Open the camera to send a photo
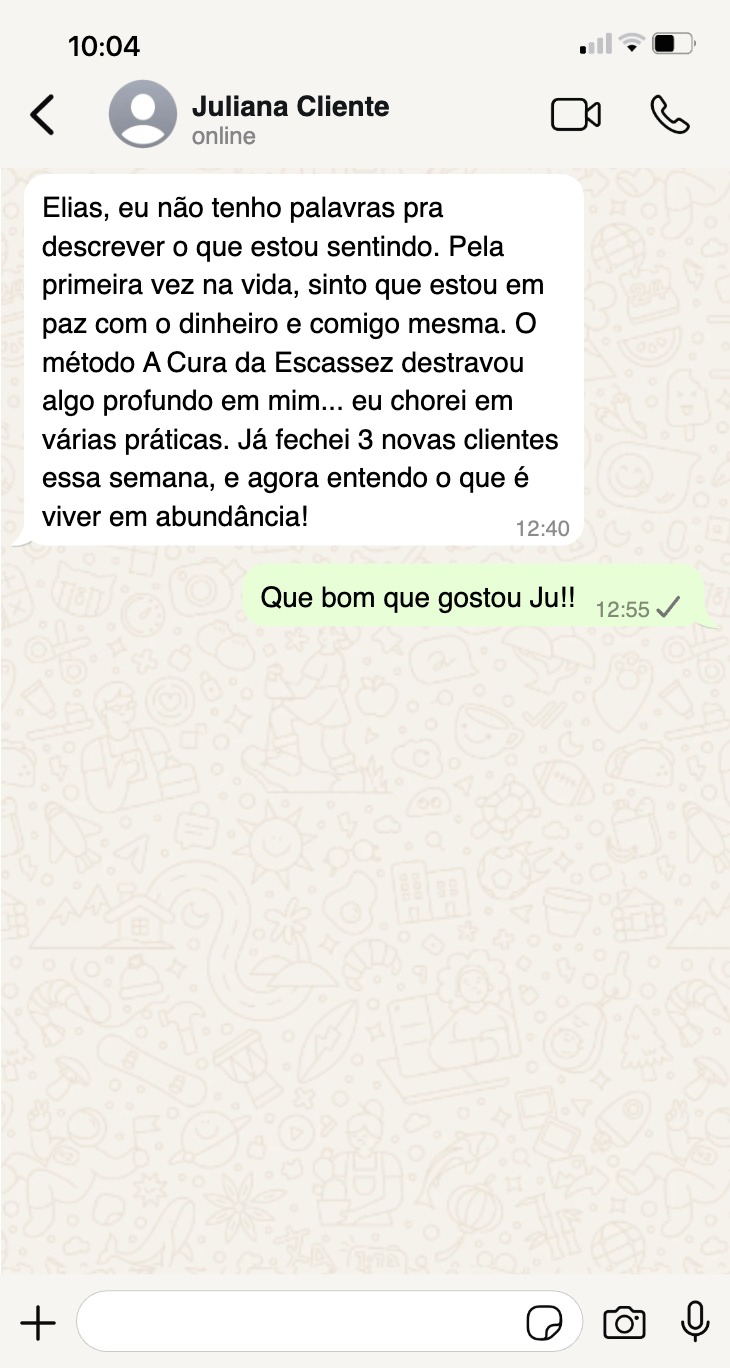The image size is (730, 1368). pyautogui.click(x=624, y=1323)
